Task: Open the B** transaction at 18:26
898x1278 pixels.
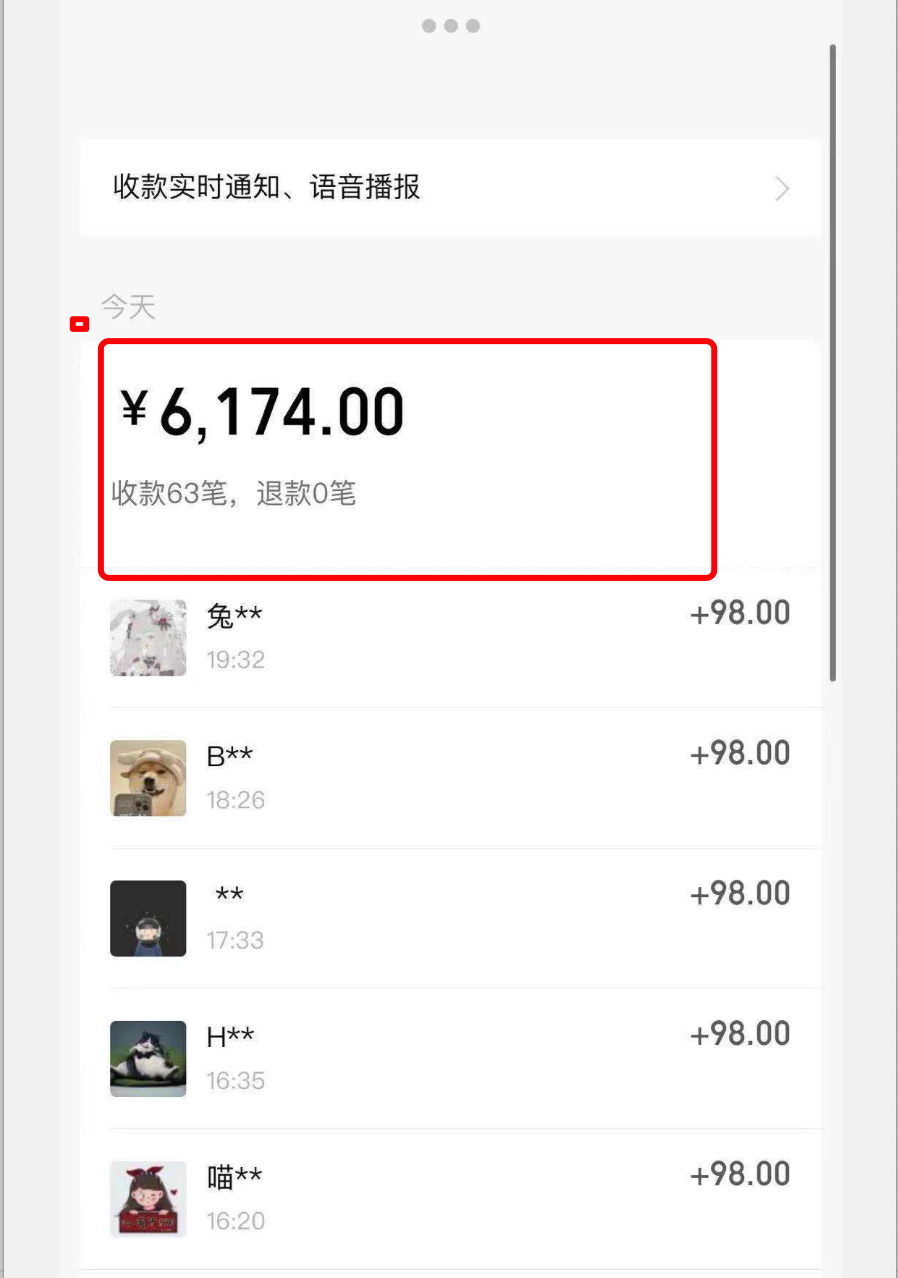Action: (450, 777)
